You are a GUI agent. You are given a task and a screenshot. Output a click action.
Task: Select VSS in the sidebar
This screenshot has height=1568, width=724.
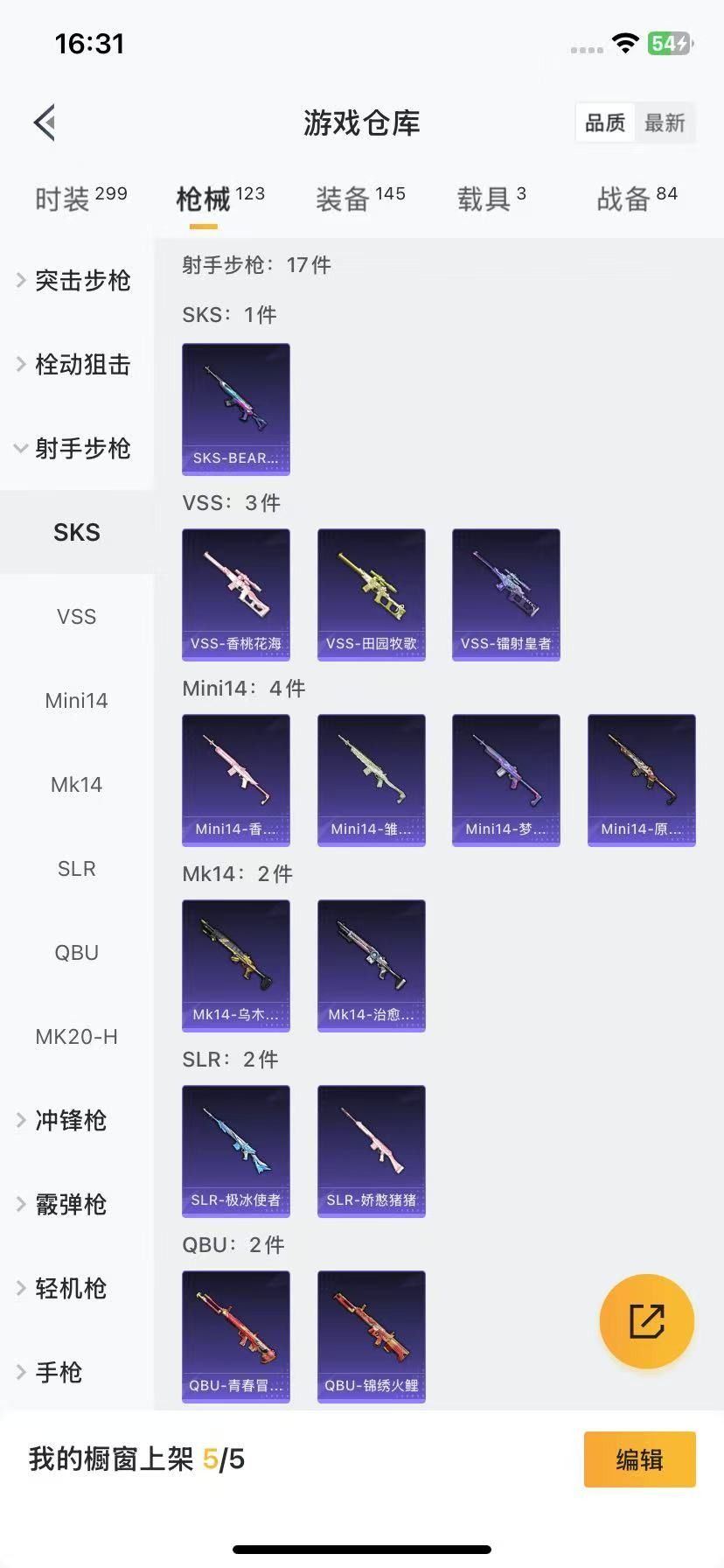coord(77,616)
